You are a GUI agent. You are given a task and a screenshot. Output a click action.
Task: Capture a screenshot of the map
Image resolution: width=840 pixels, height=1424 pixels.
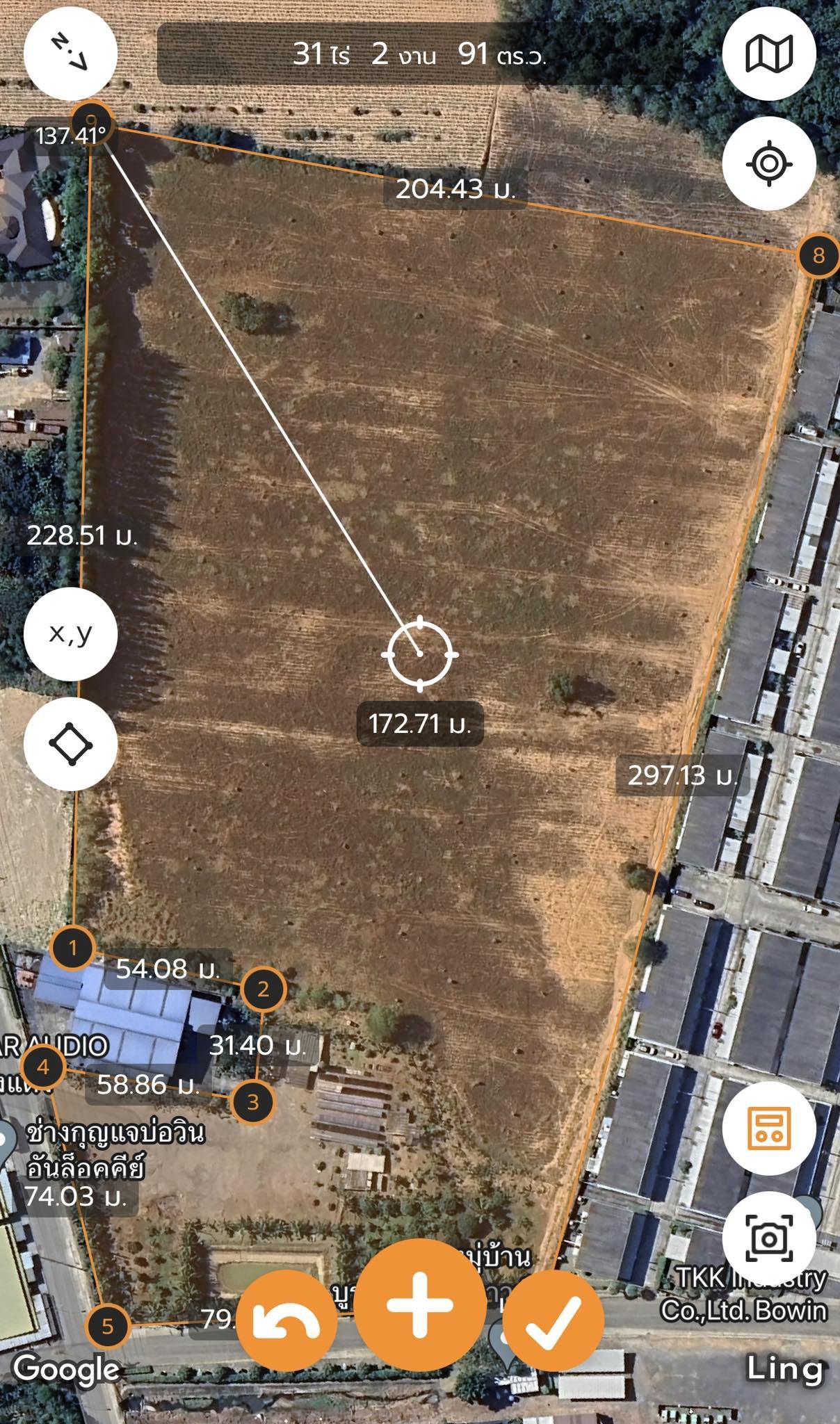point(769,1238)
